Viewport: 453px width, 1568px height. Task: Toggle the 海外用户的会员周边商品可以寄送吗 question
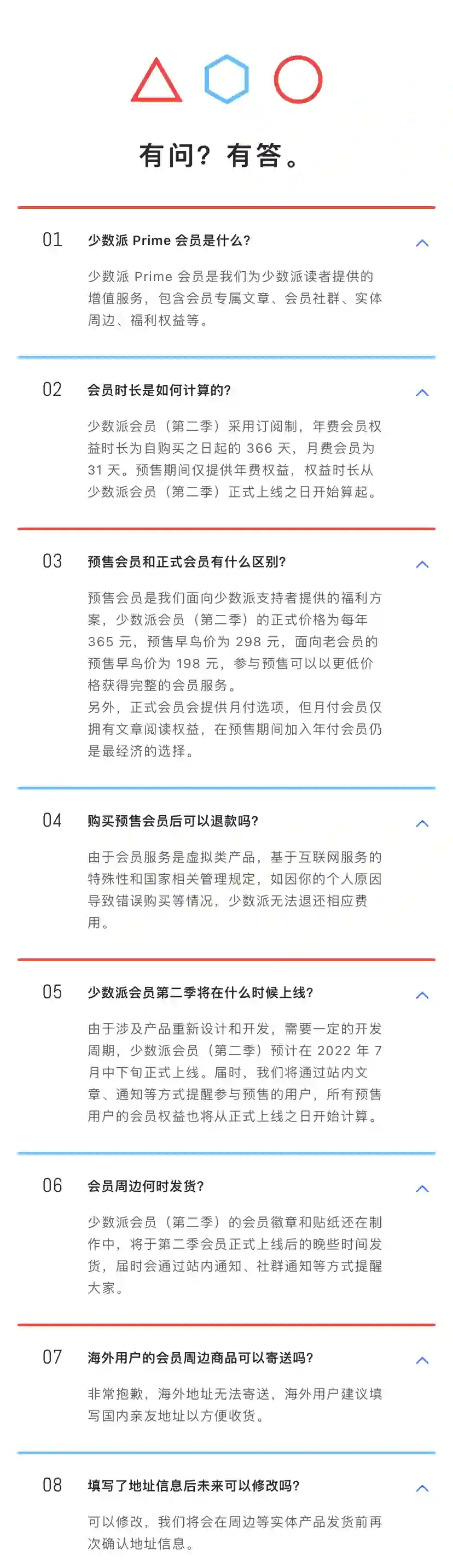[422, 1360]
